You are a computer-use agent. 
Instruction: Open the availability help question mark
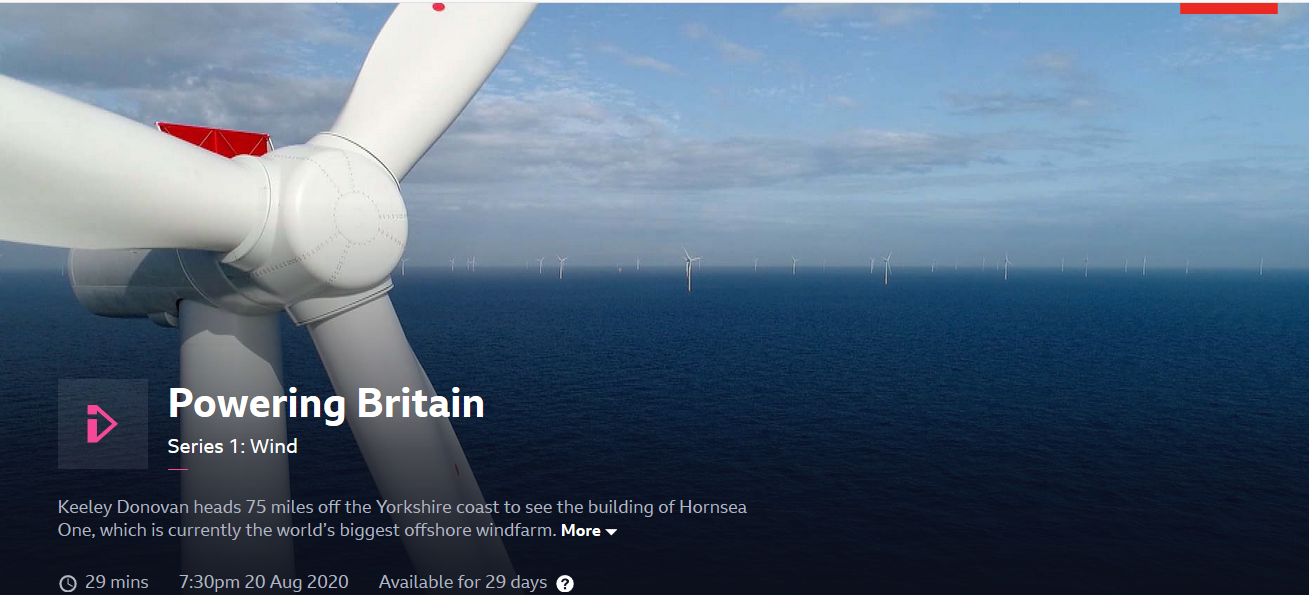coord(565,583)
